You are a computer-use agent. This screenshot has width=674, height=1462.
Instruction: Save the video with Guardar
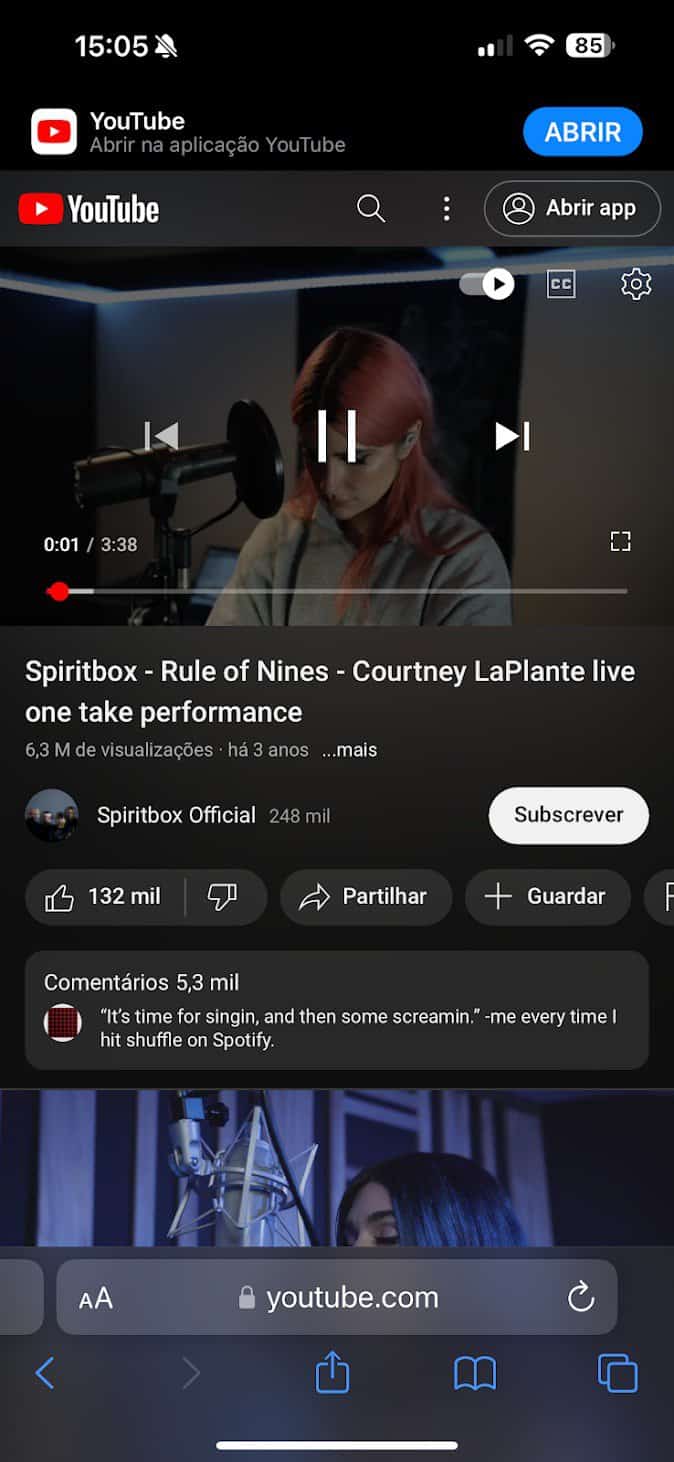pyautogui.click(x=547, y=897)
